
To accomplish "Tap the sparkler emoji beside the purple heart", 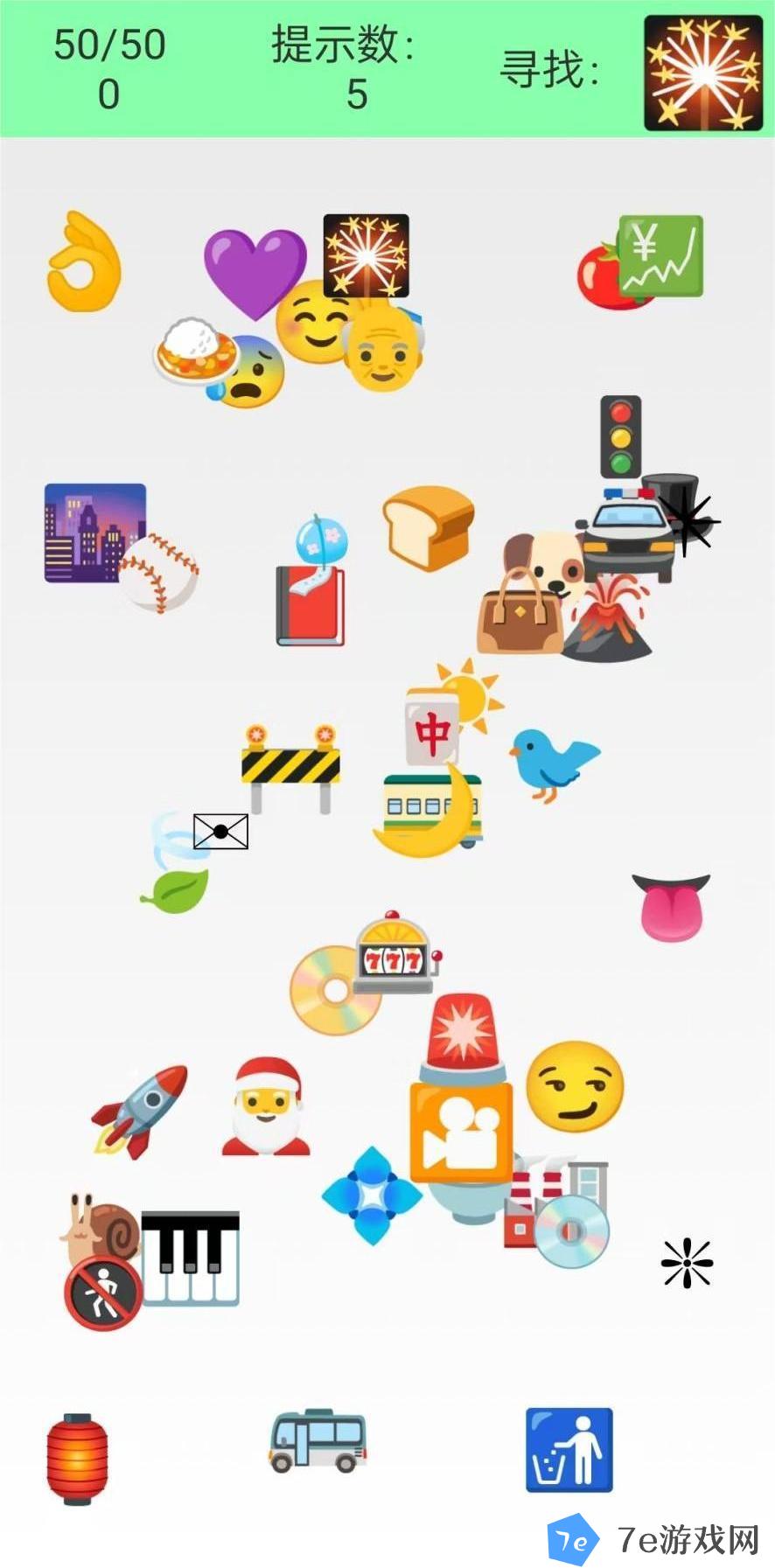I will coord(366,254).
